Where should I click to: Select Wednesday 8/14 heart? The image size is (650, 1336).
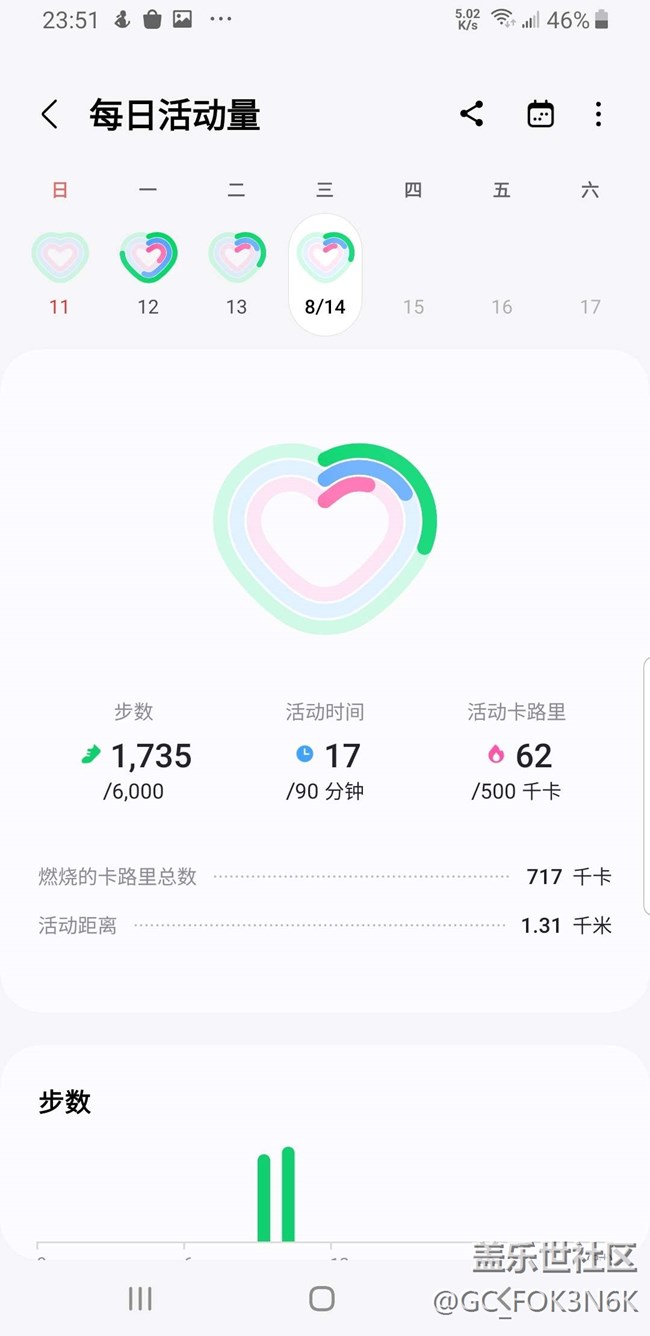[x=325, y=257]
